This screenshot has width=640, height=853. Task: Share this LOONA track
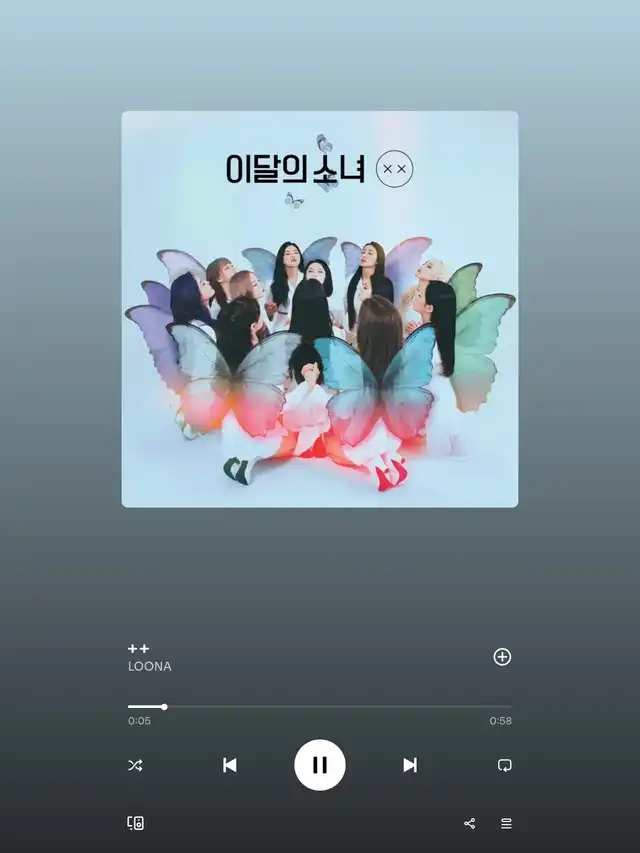coord(470,823)
